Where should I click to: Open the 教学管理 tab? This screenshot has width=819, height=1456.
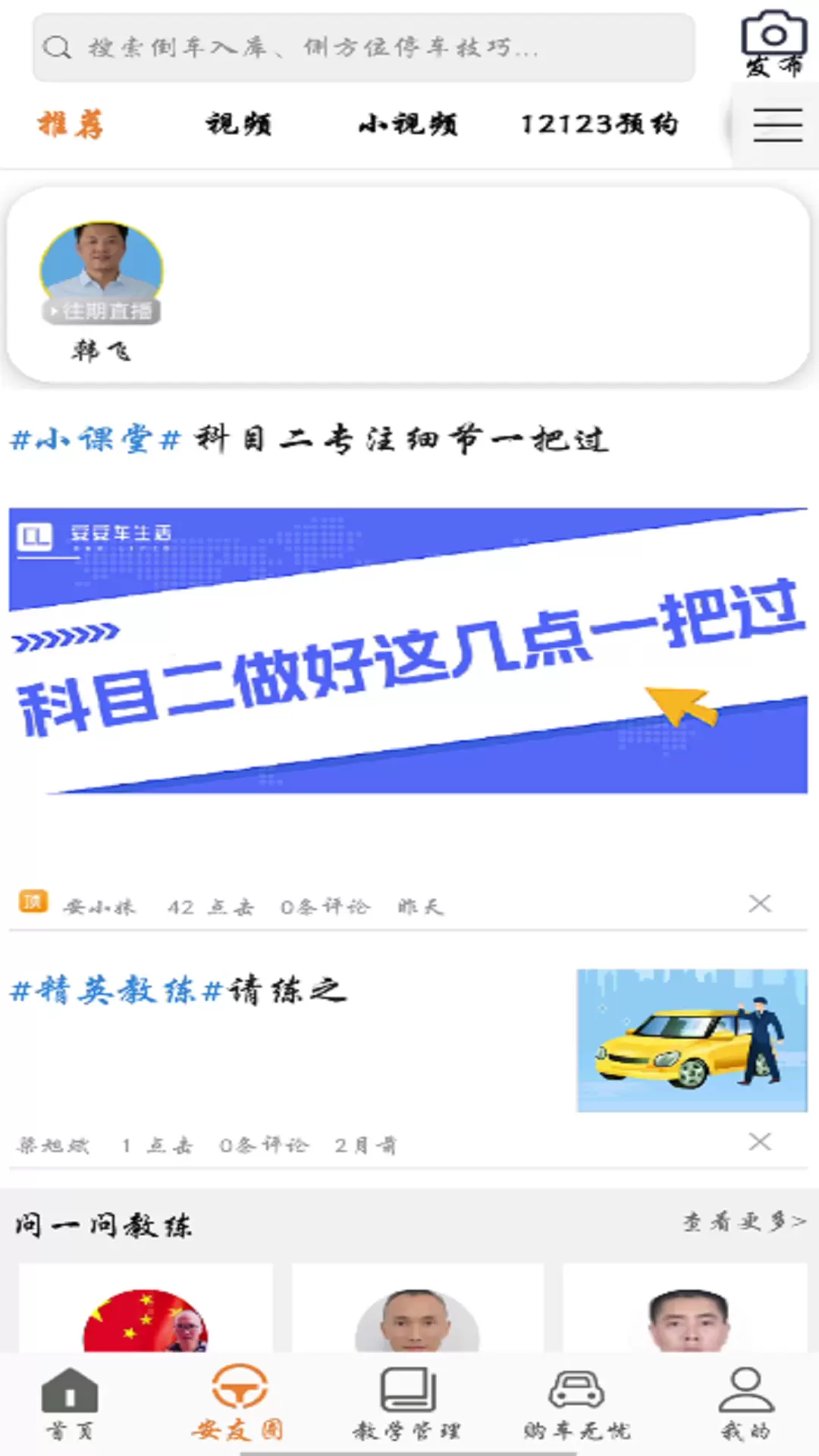point(407,1404)
